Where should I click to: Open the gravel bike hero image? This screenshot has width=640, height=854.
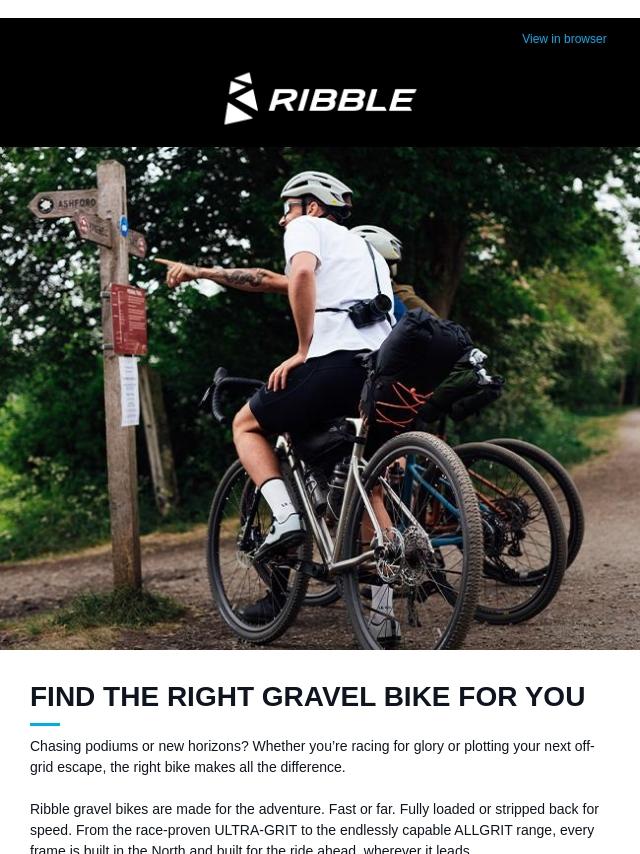pyautogui.click(x=320, y=400)
